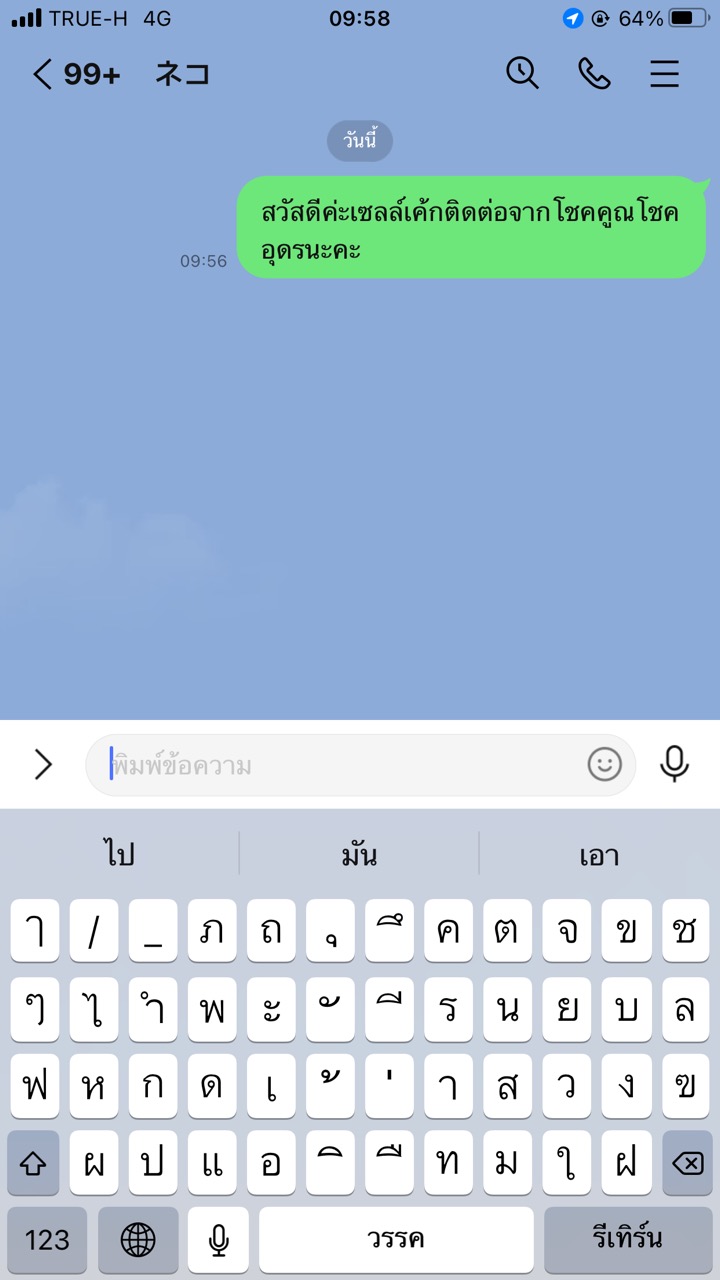Viewport: 720px width, 1280px height.
Task: Select the suggestion เอา
Action: point(599,854)
